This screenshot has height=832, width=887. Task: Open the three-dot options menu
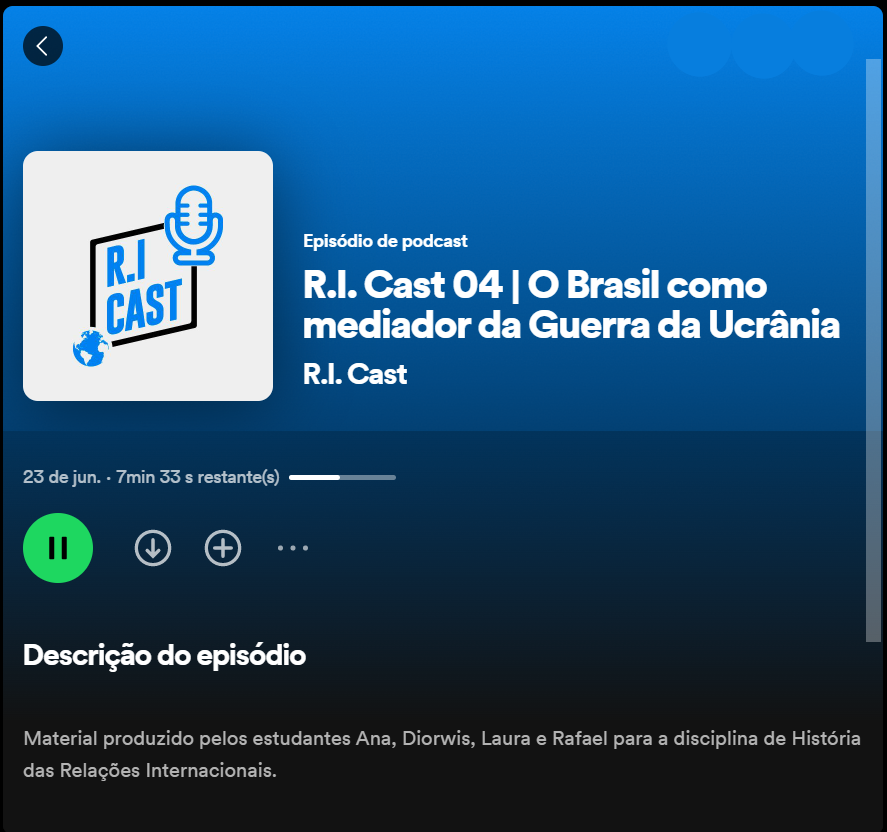(x=293, y=547)
